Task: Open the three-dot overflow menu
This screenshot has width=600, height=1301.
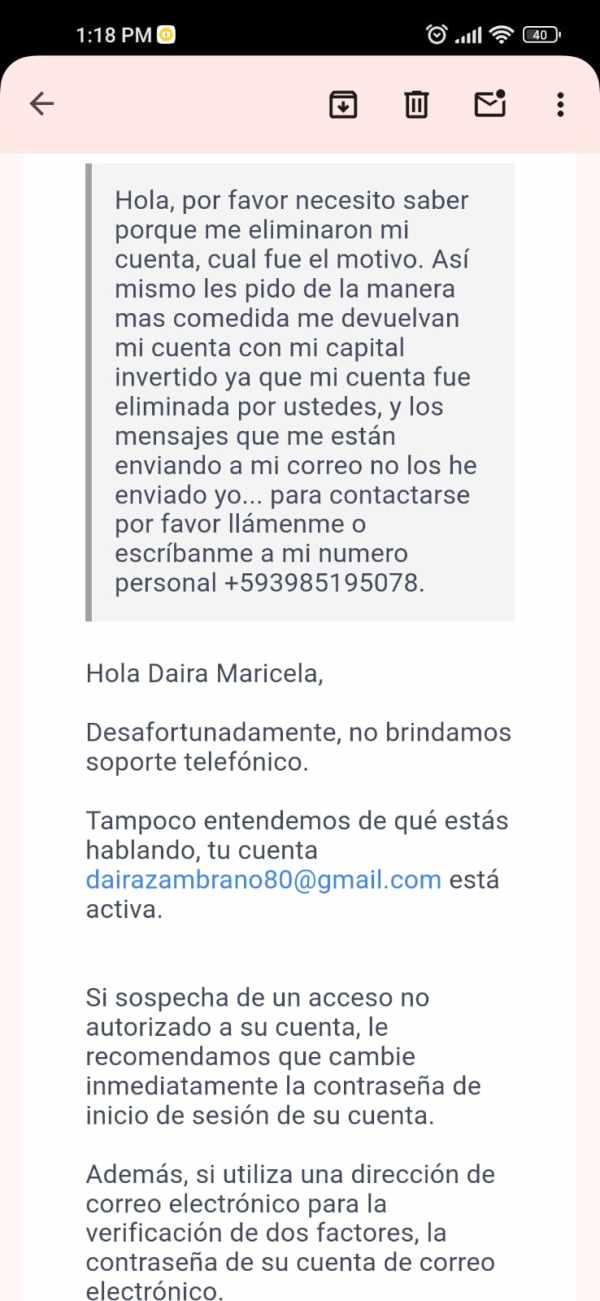Action: pyautogui.click(x=560, y=104)
